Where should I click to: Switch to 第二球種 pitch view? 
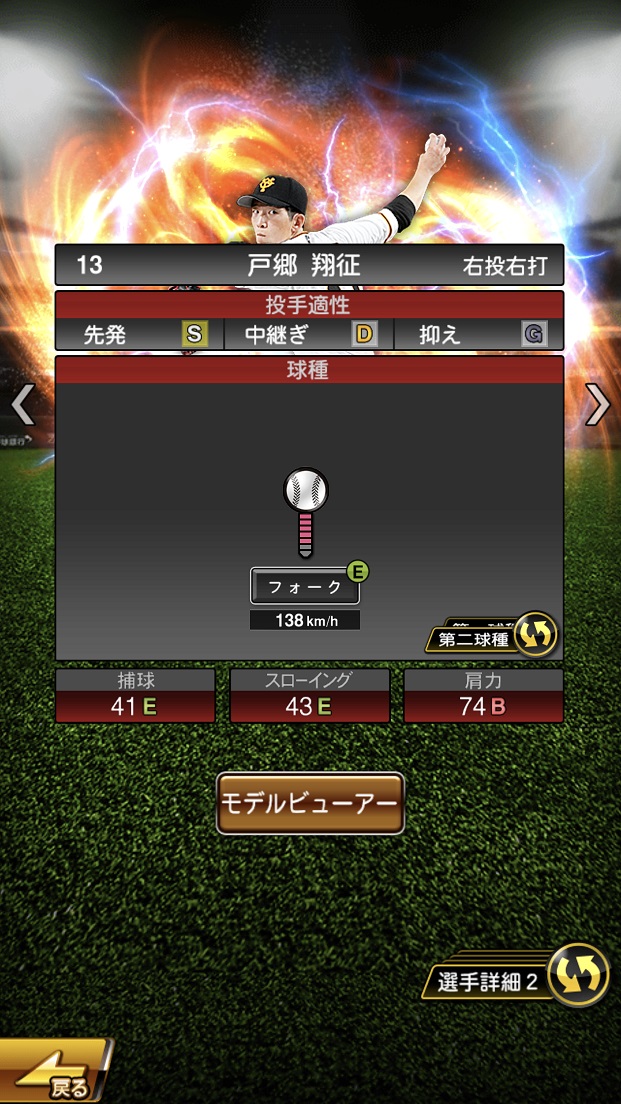(492, 636)
